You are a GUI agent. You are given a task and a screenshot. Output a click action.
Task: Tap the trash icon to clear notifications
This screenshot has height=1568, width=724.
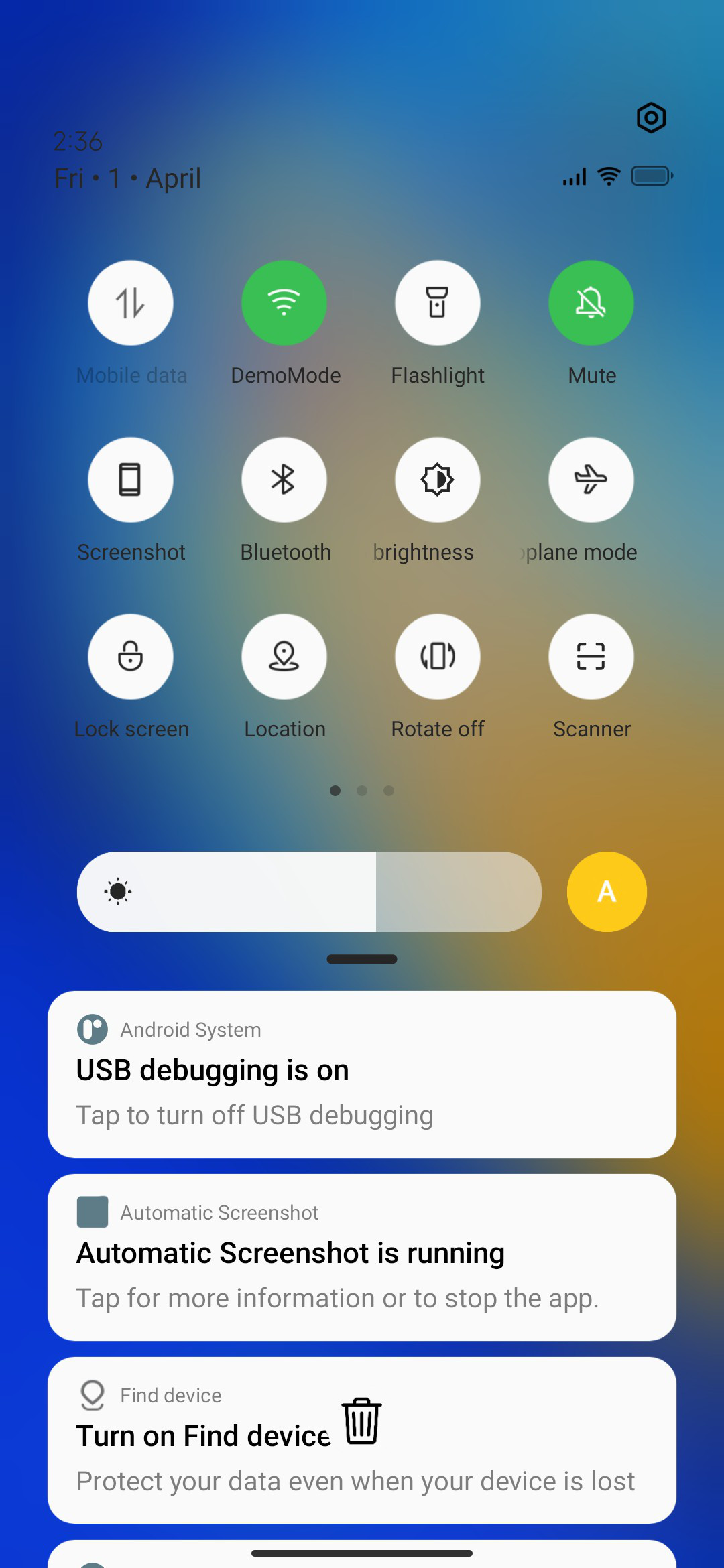pos(362,1421)
